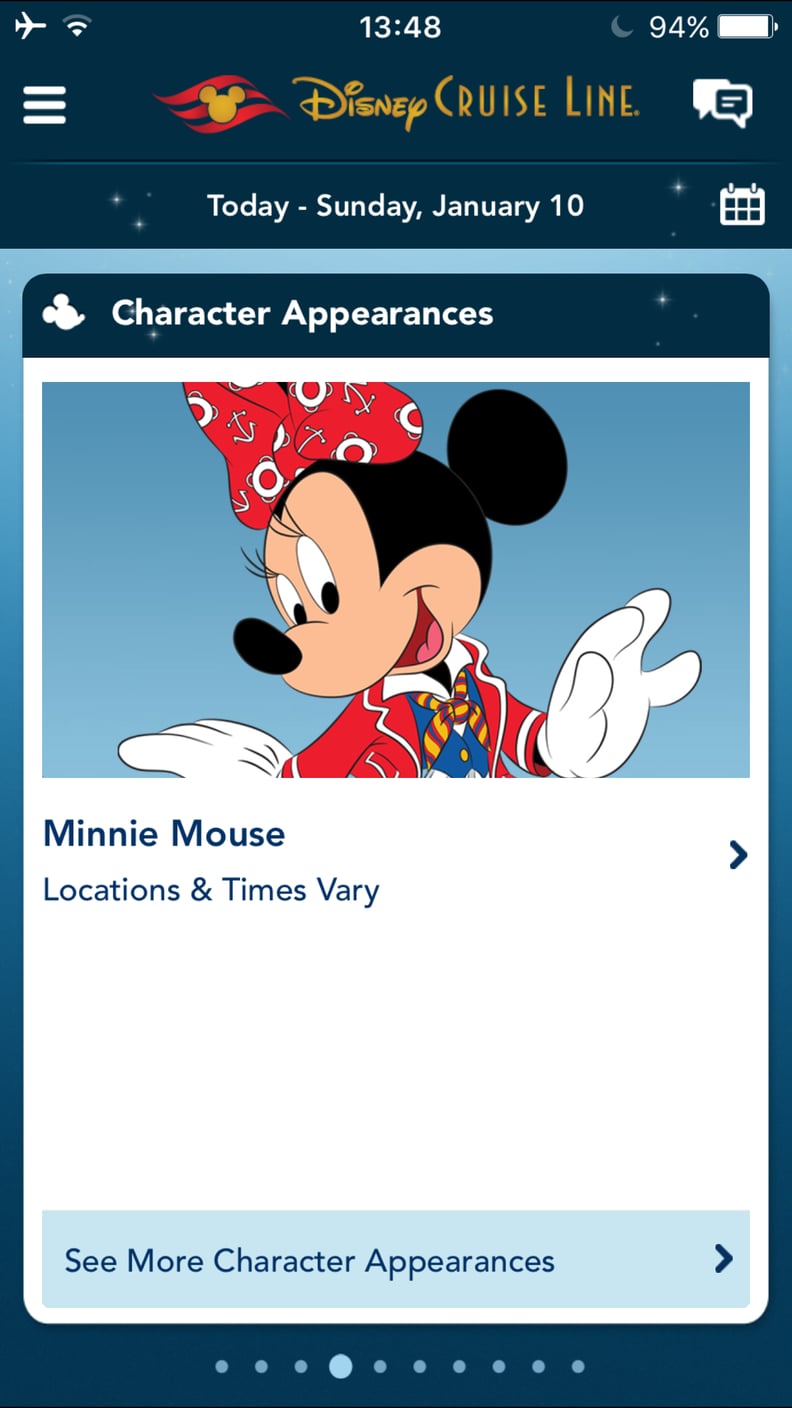Tap the Minnie Mouse picture
Screen dimensions: 792x1408
point(396,580)
